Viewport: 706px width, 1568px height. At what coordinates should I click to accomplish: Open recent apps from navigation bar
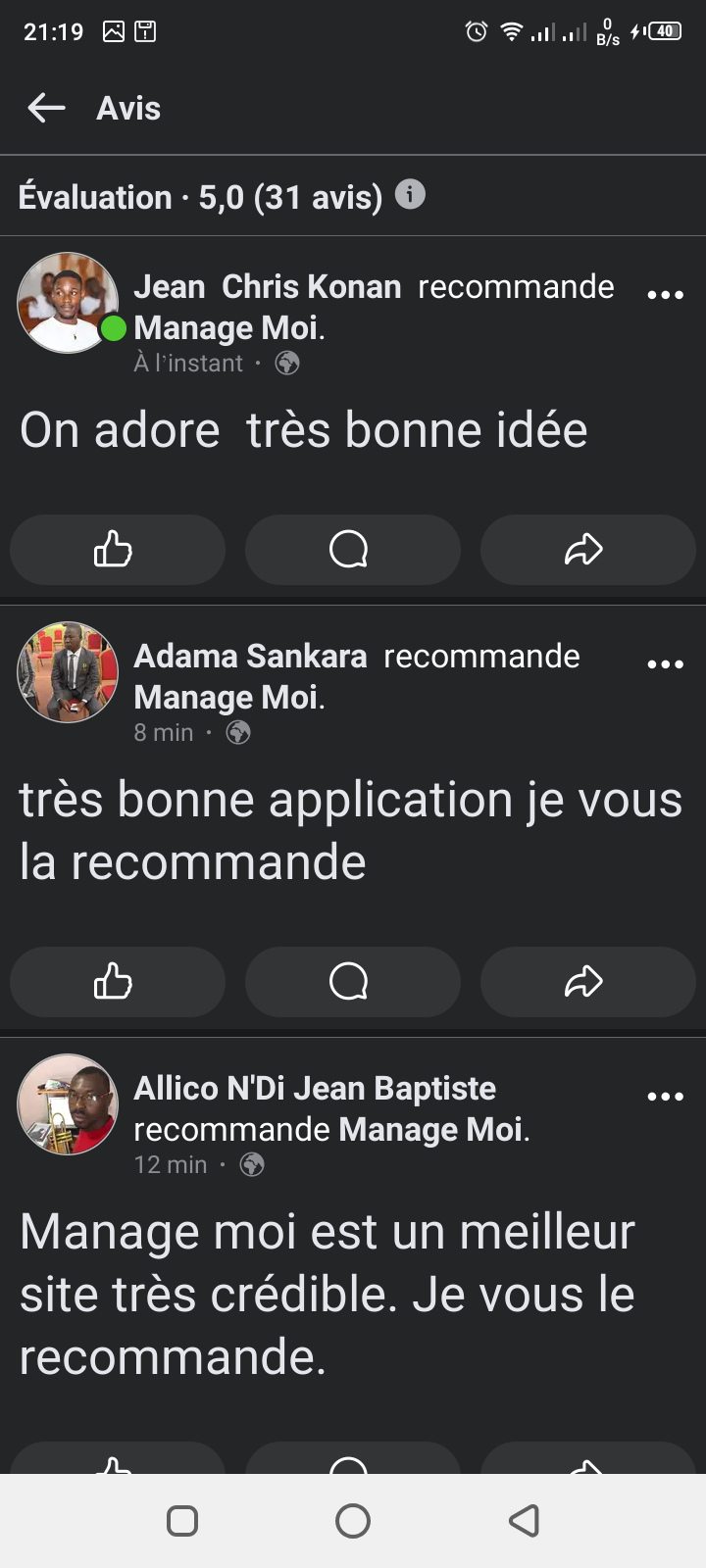point(182,1521)
